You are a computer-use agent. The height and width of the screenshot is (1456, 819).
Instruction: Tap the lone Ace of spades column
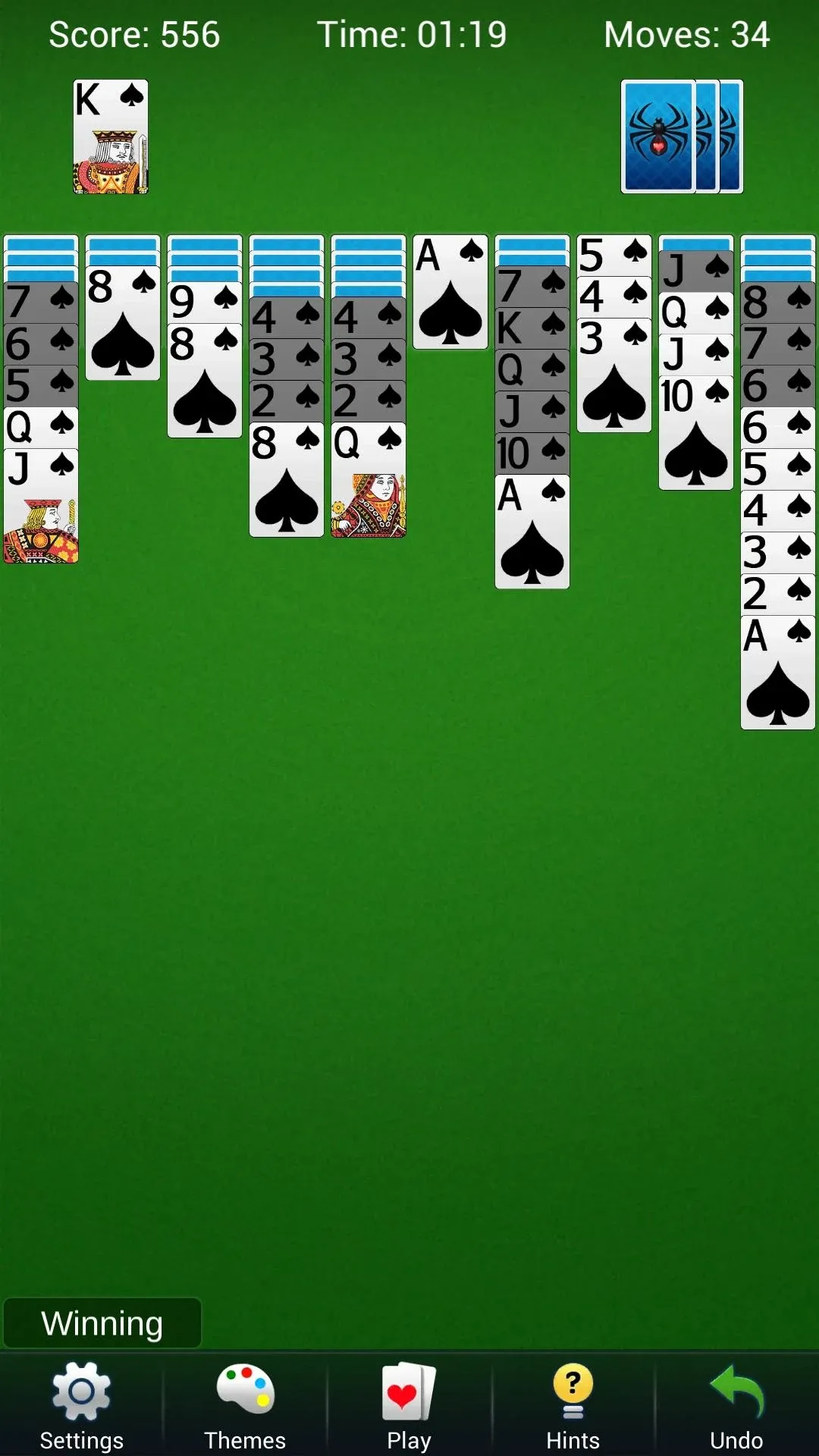(x=450, y=292)
